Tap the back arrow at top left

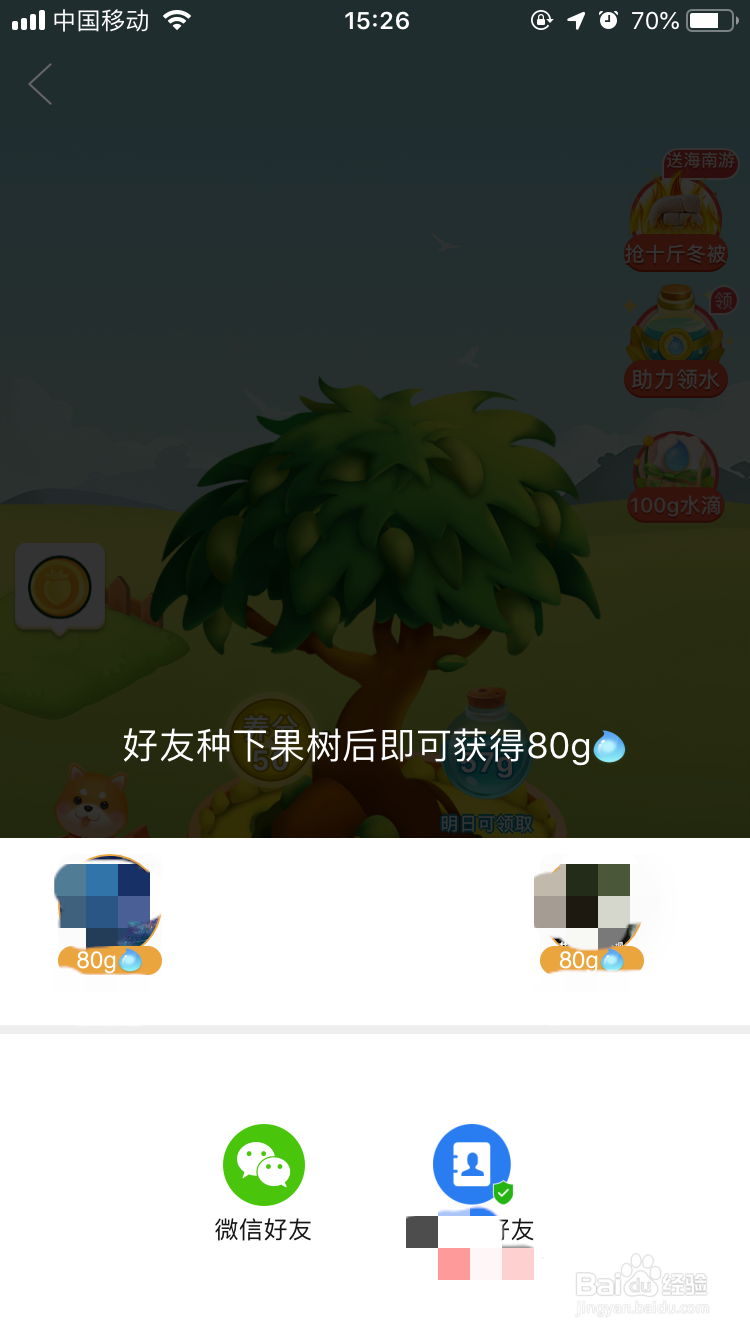point(40,84)
